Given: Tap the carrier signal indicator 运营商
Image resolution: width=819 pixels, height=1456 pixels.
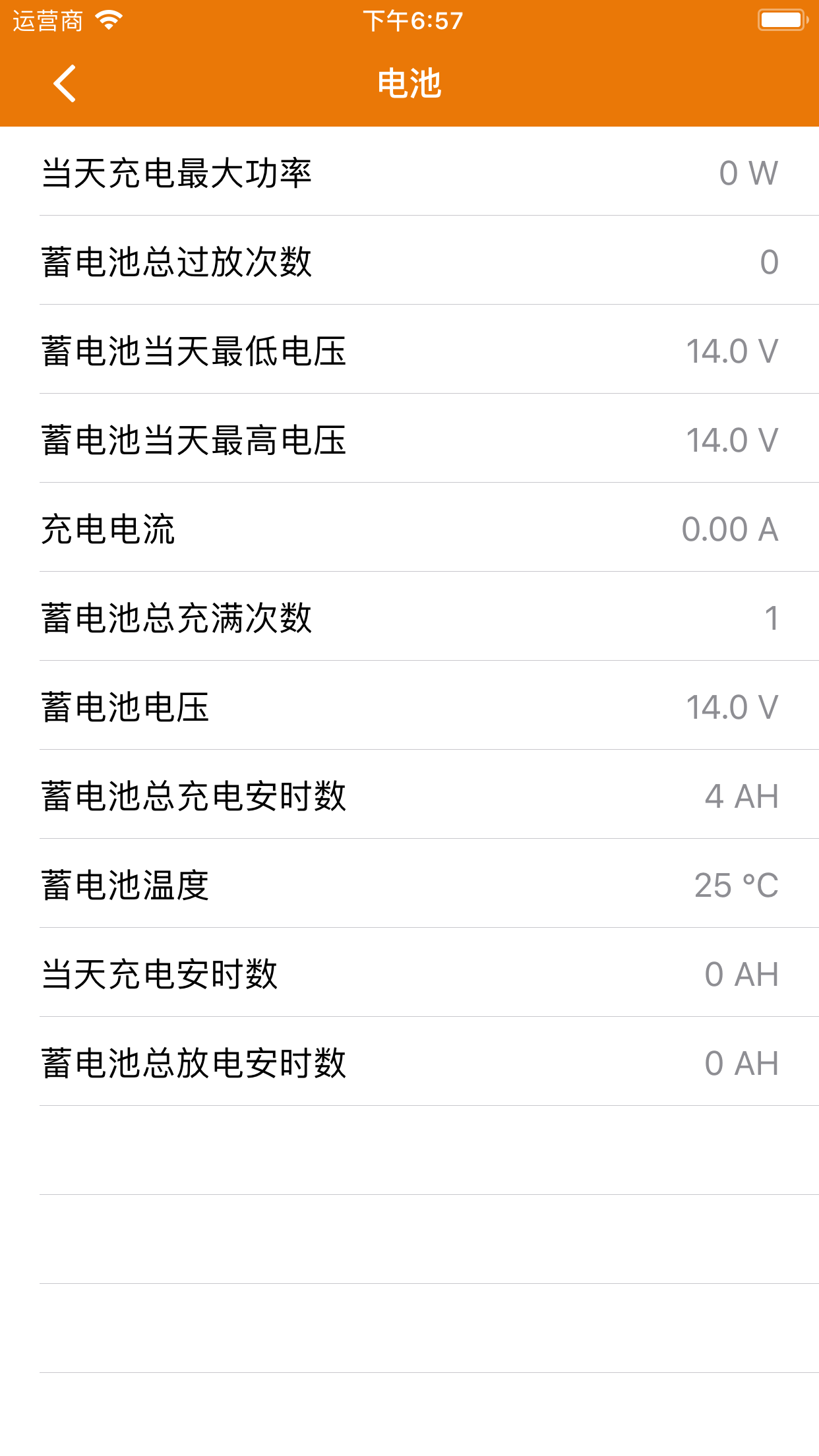Looking at the screenshot, I should 46,20.
